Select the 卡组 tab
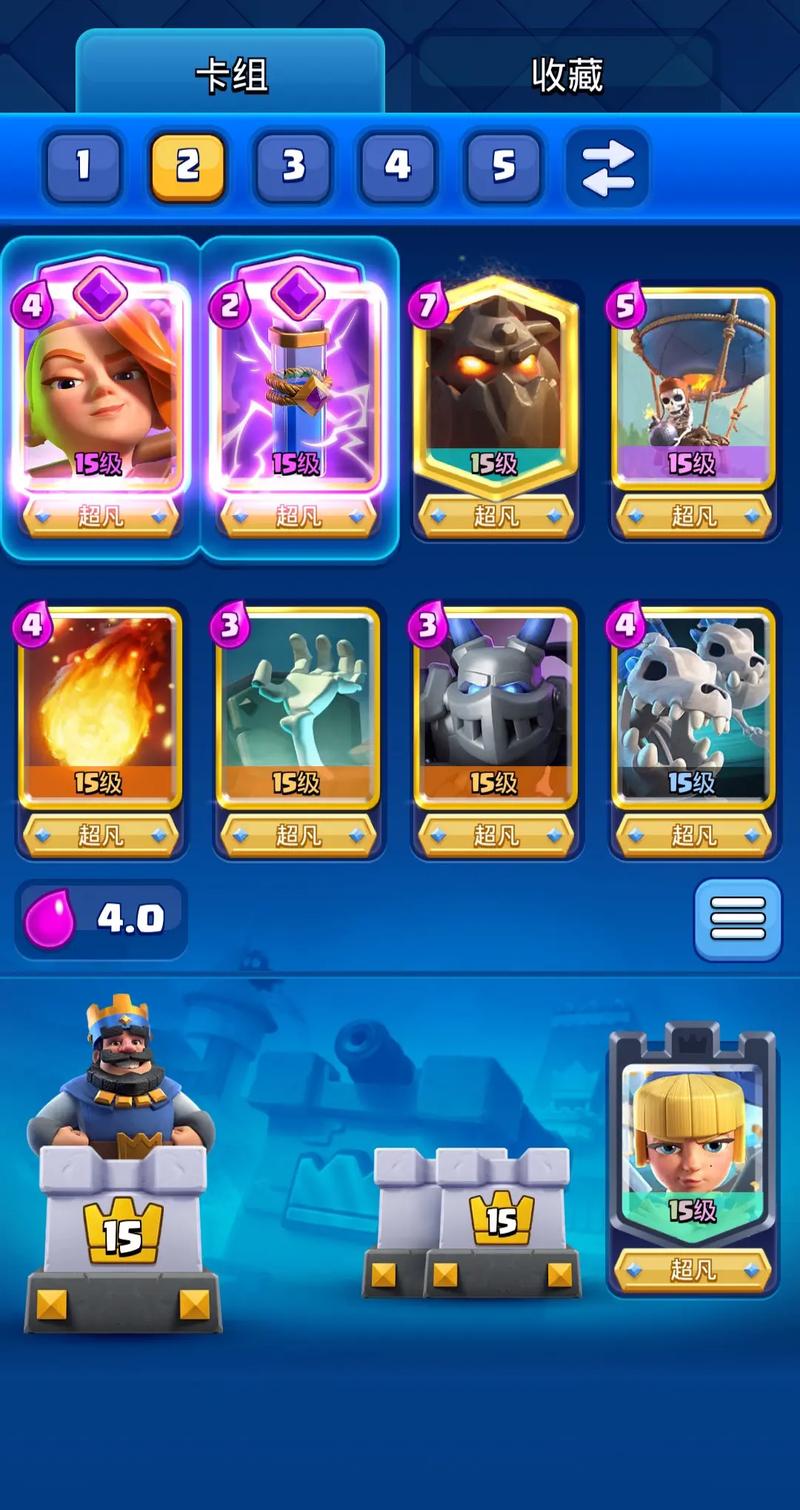The image size is (800, 1510). coord(231,74)
